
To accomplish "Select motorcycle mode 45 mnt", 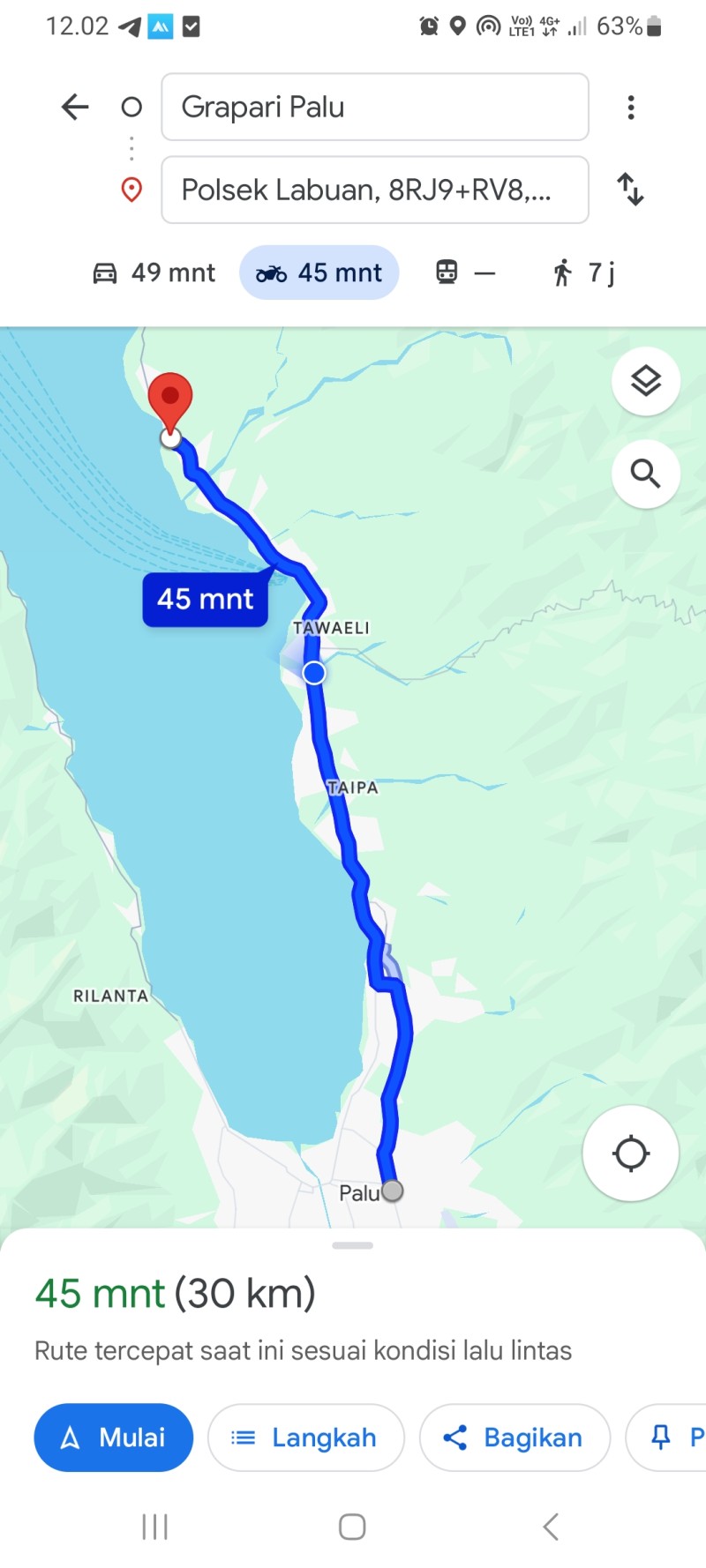I will (x=319, y=273).
